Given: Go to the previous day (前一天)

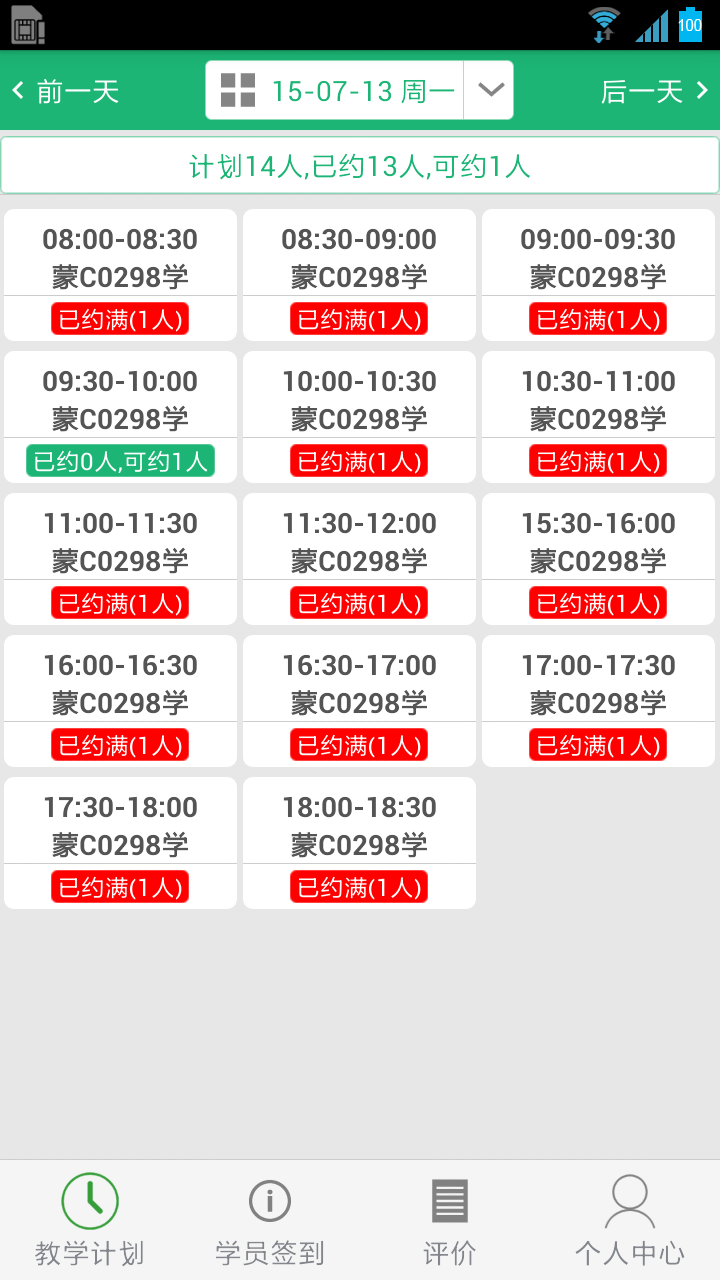Looking at the screenshot, I should tap(67, 92).
